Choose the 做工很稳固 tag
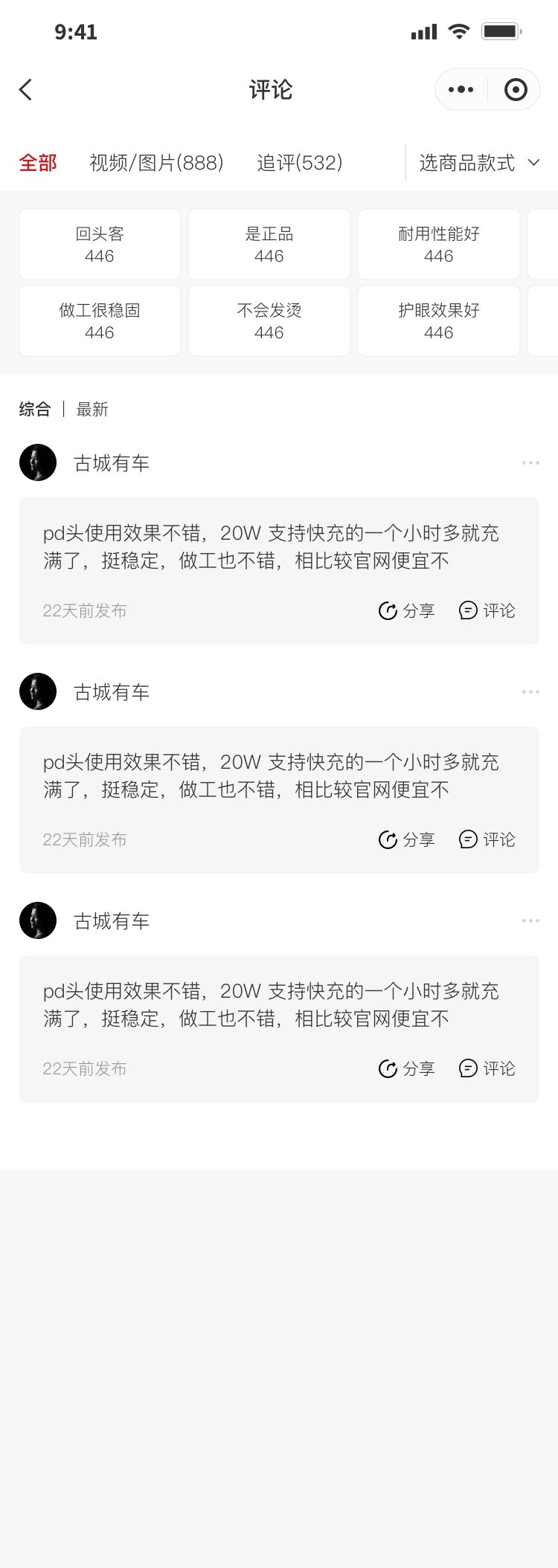The image size is (558, 1568). (100, 321)
